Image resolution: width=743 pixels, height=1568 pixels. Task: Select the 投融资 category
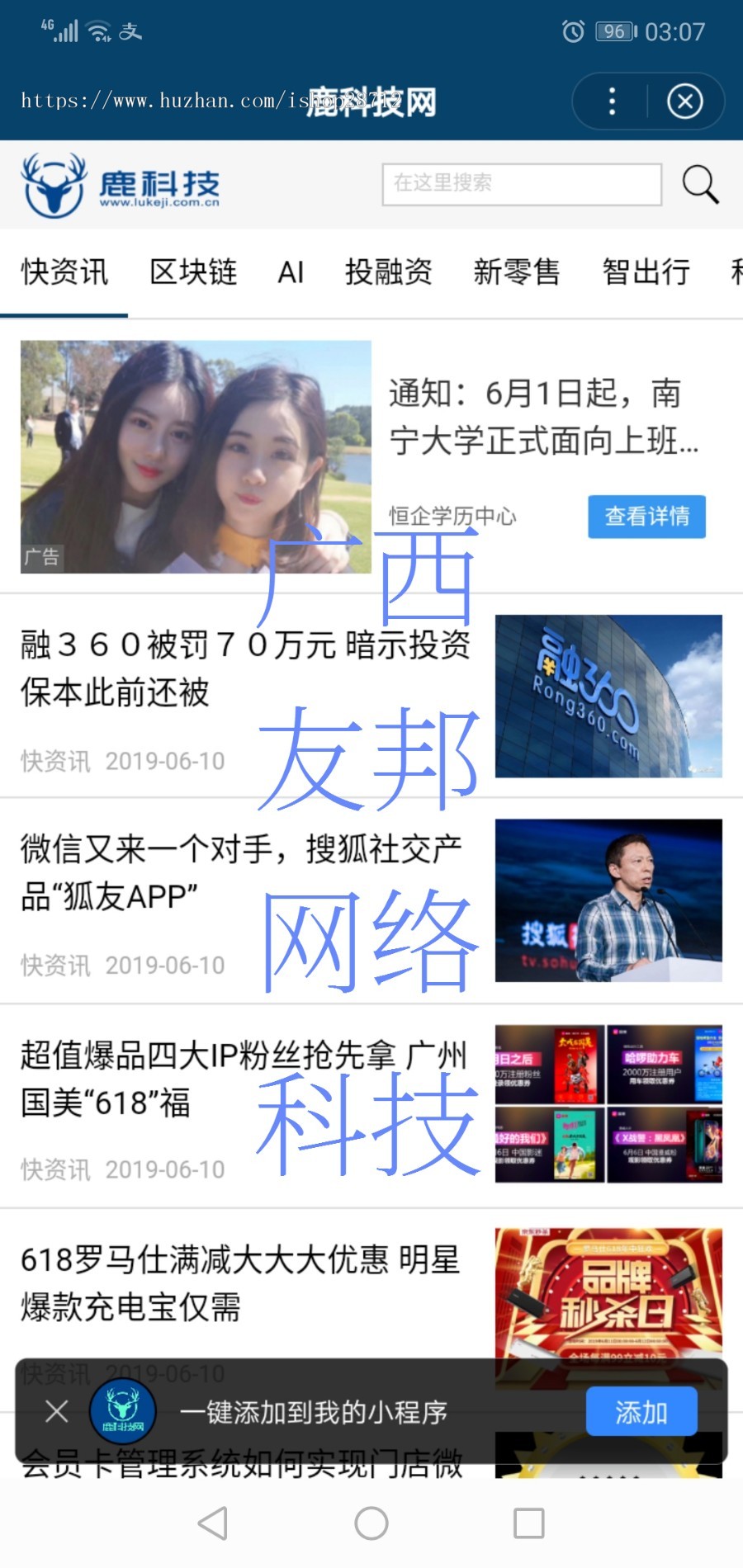(x=388, y=272)
